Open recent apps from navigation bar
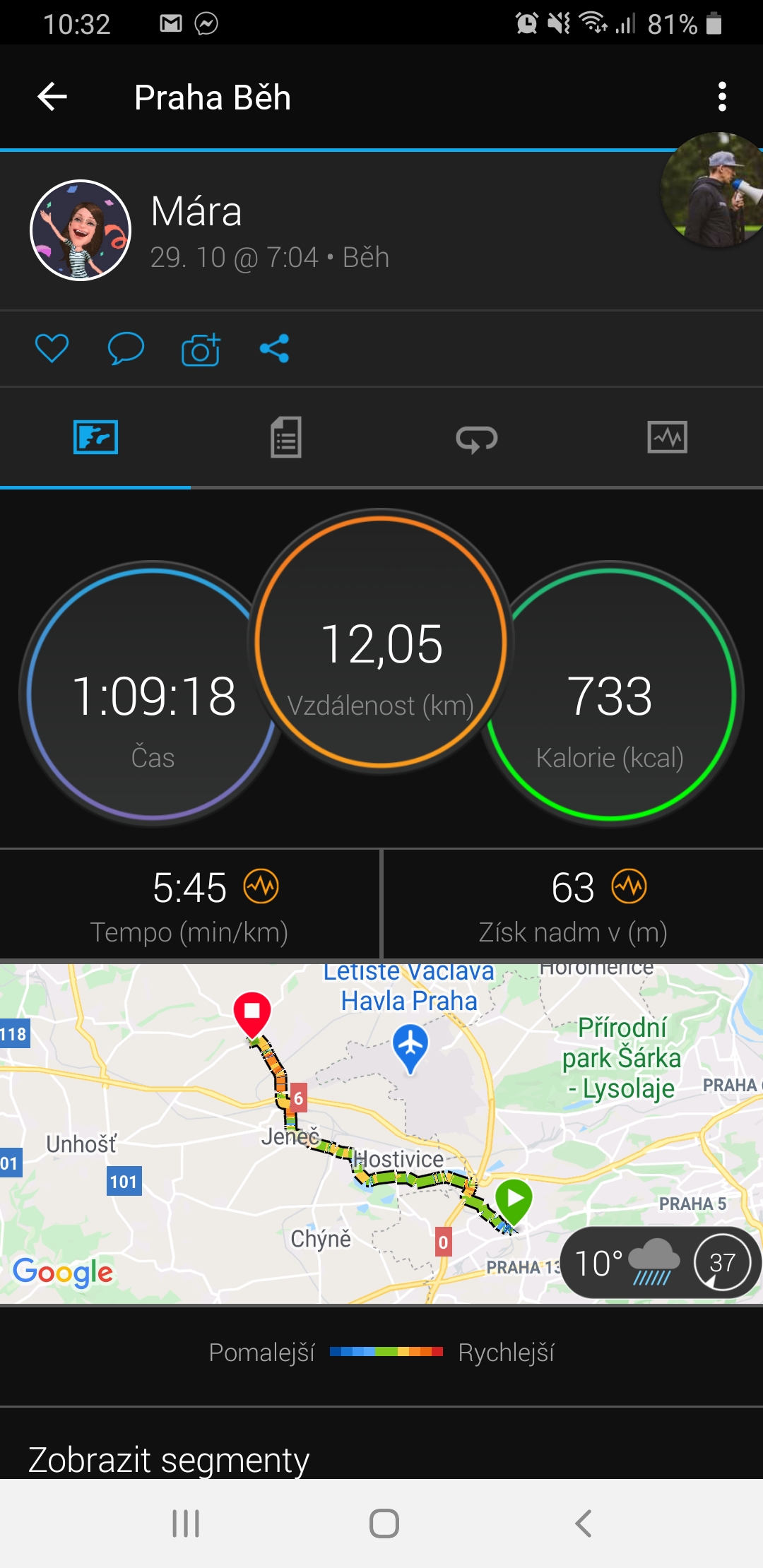763x1568 pixels. [x=186, y=1524]
